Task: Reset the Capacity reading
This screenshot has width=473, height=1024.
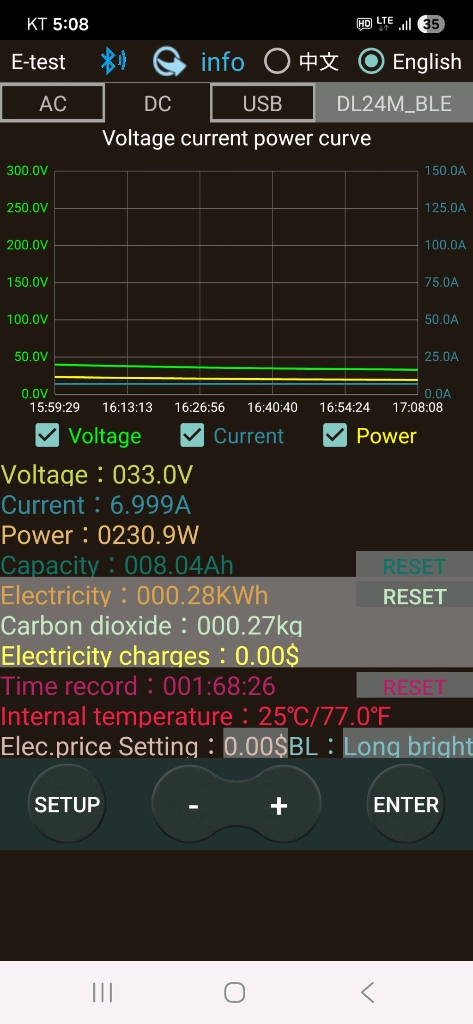Action: (x=414, y=565)
